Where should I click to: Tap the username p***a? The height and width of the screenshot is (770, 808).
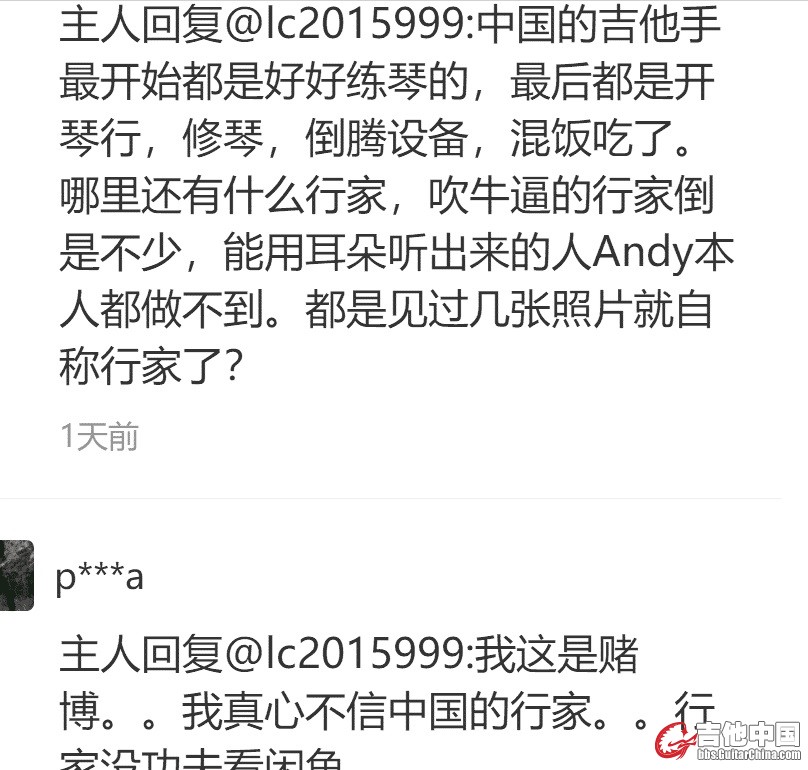pyautogui.click(x=99, y=578)
